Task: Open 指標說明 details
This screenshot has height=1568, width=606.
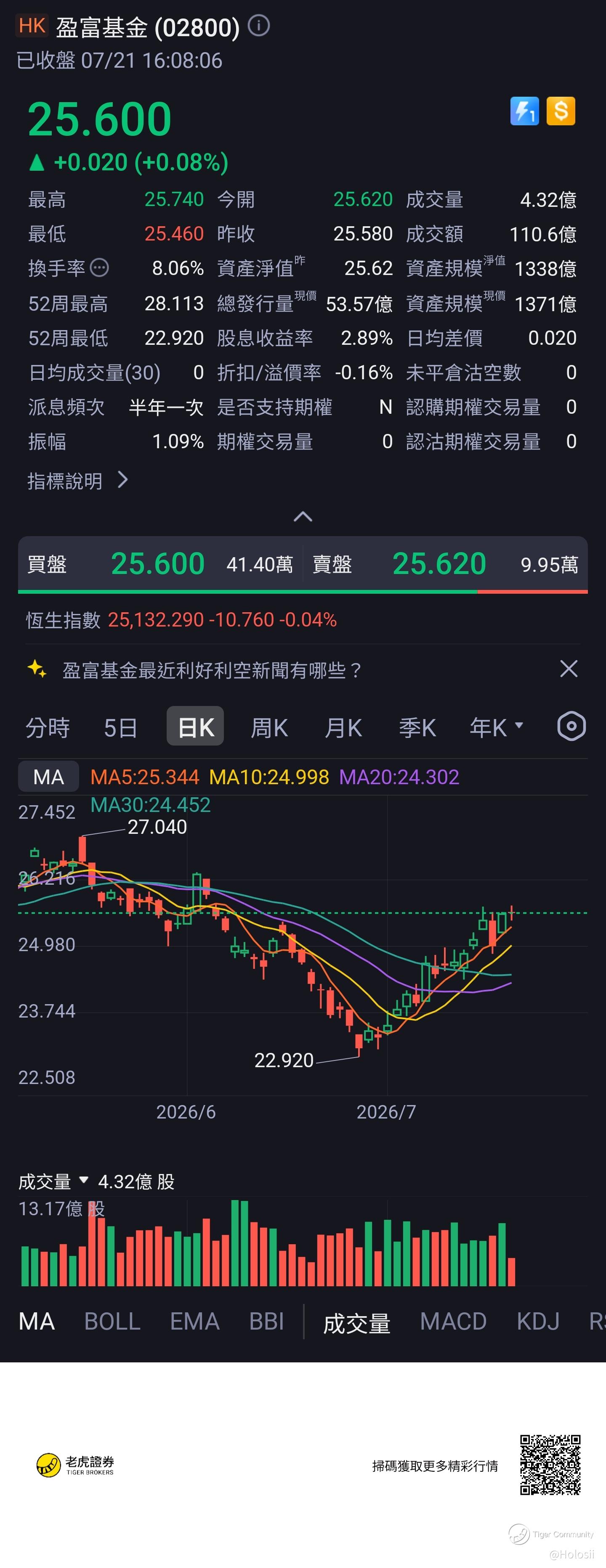Action: pyautogui.click(x=78, y=481)
